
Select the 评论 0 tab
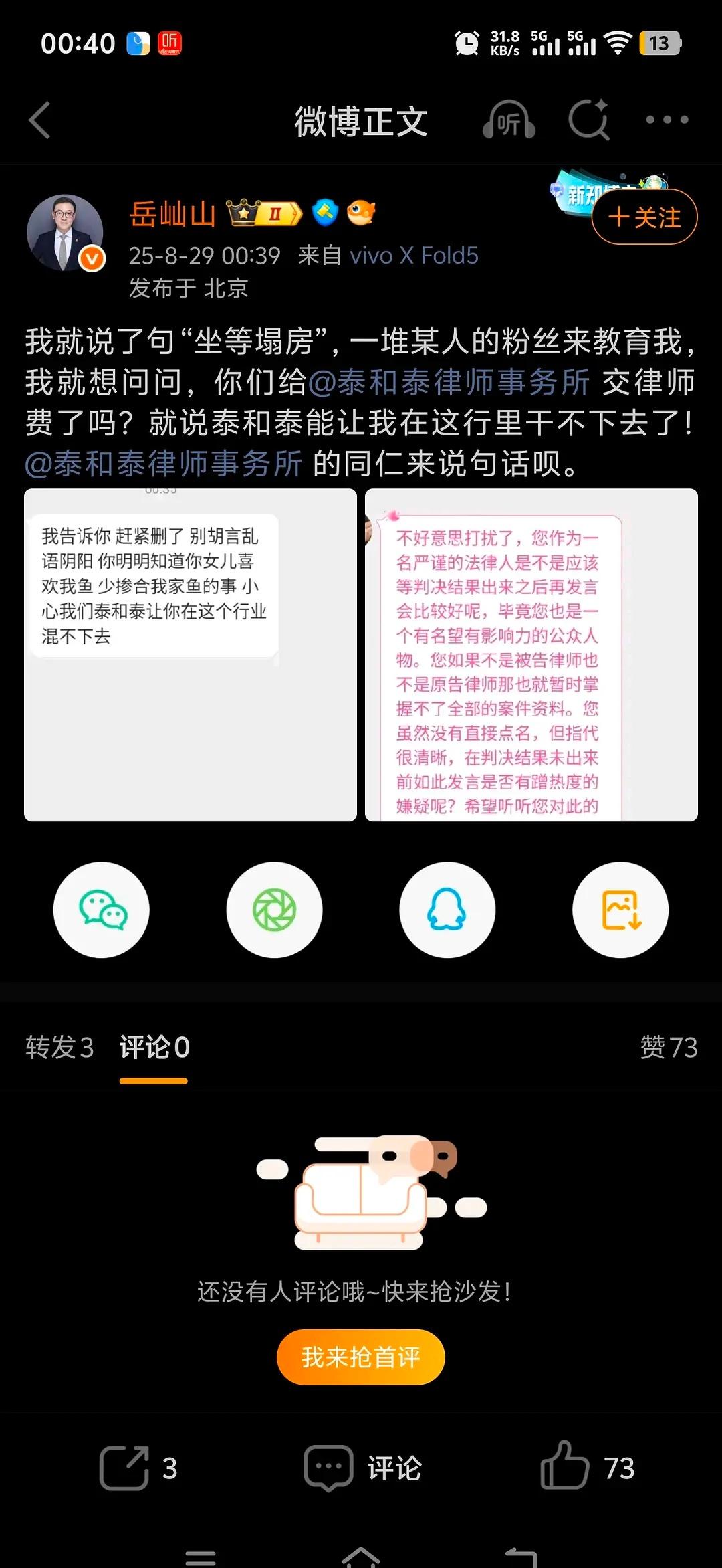[154, 1047]
